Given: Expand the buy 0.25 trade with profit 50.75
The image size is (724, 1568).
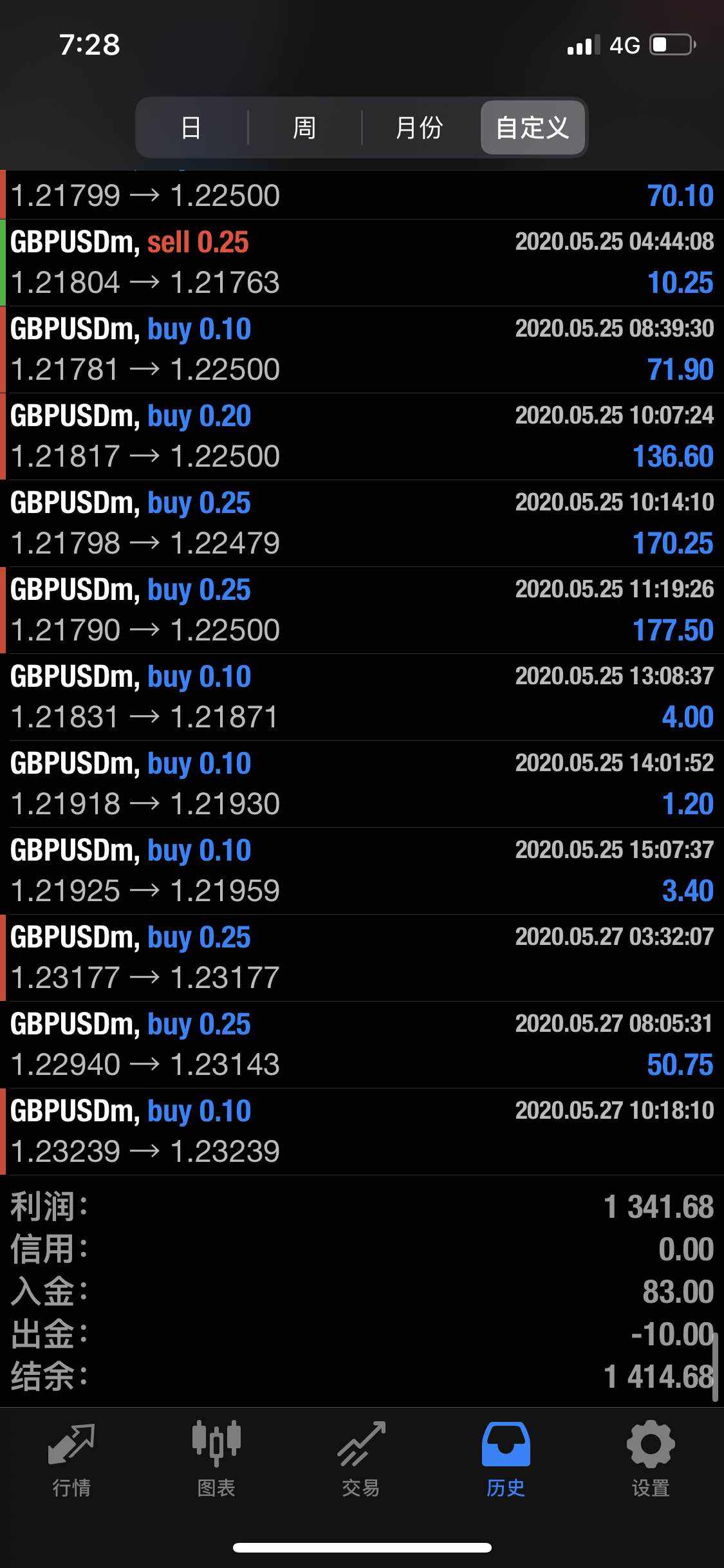Looking at the screenshot, I should pos(362,1045).
